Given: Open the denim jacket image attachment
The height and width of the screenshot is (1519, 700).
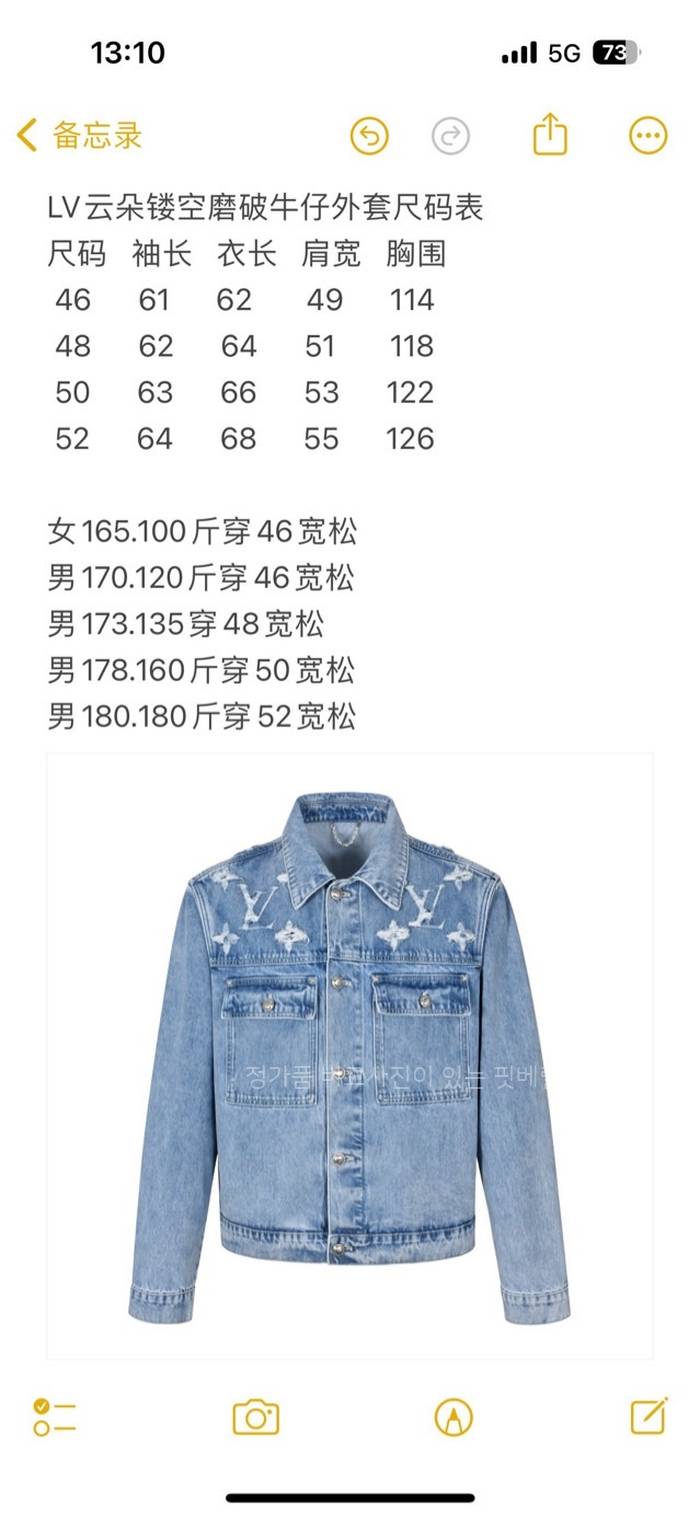Looking at the screenshot, I should 349,1055.
